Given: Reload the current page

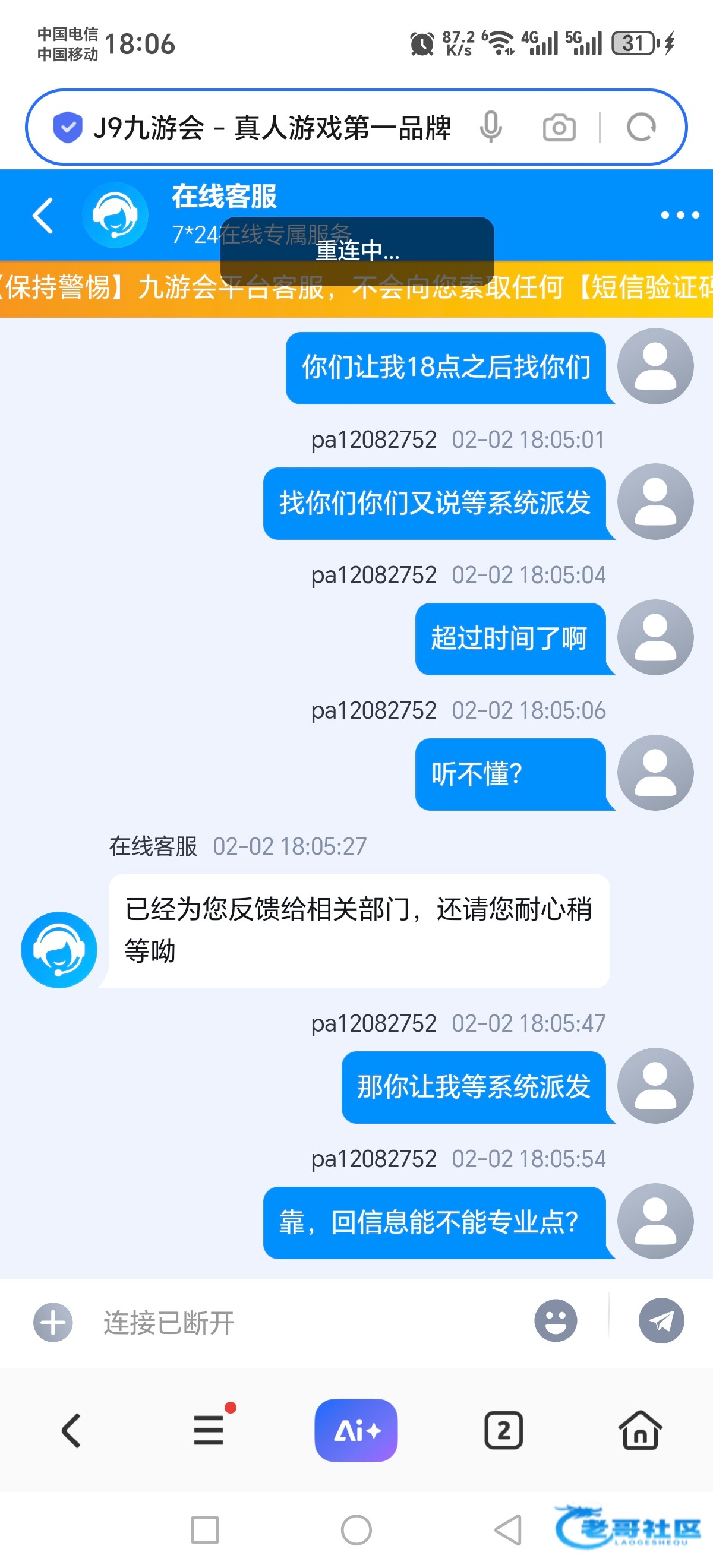Looking at the screenshot, I should [641, 128].
